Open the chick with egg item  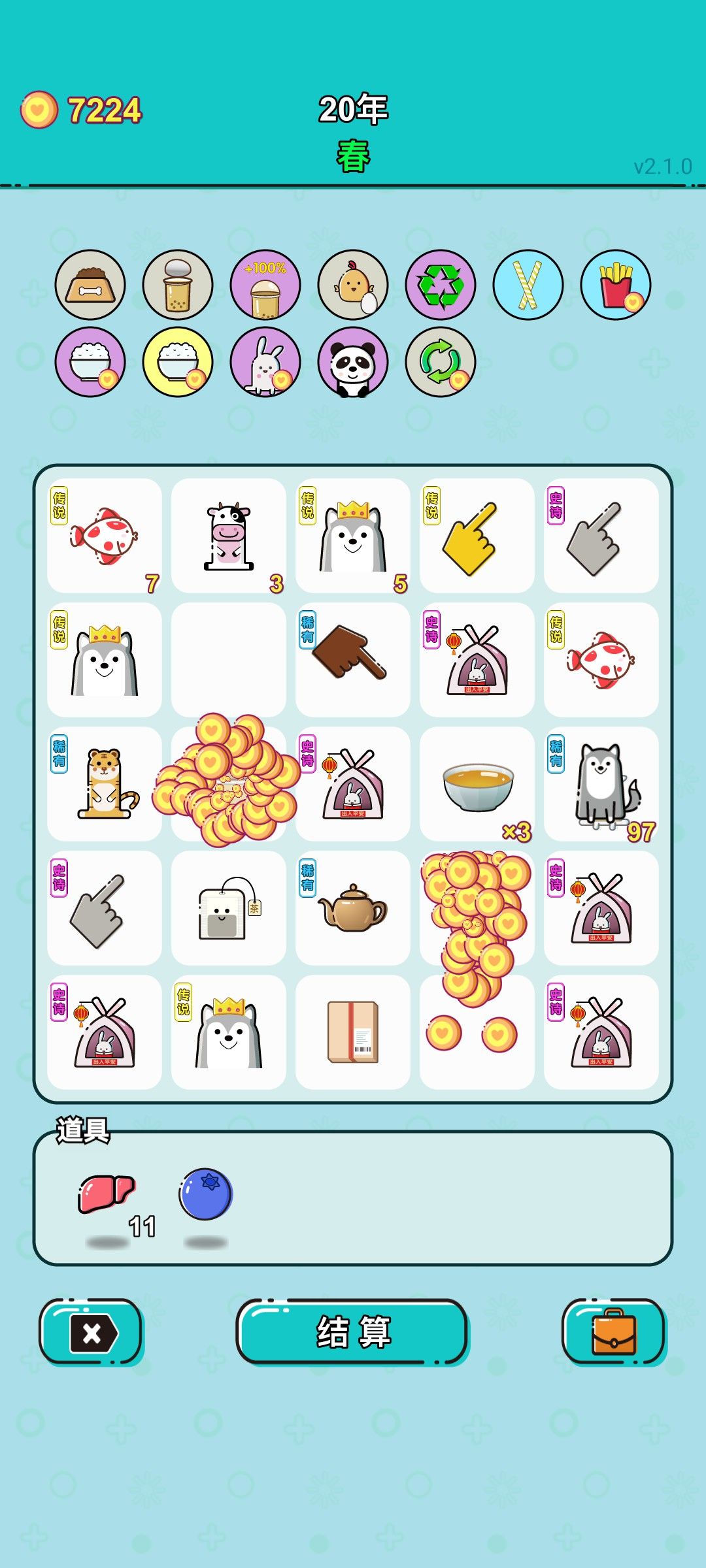pyautogui.click(x=353, y=285)
